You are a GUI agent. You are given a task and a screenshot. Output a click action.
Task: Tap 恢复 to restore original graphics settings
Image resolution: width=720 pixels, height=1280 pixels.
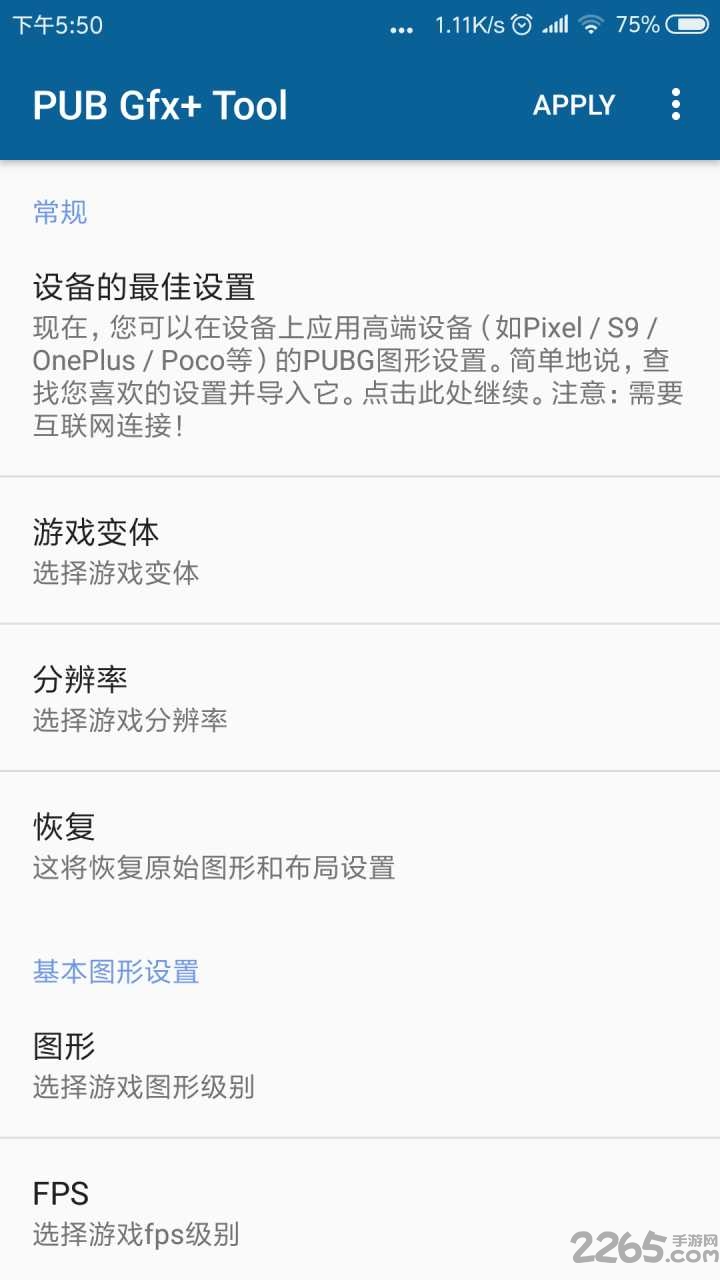coord(360,845)
